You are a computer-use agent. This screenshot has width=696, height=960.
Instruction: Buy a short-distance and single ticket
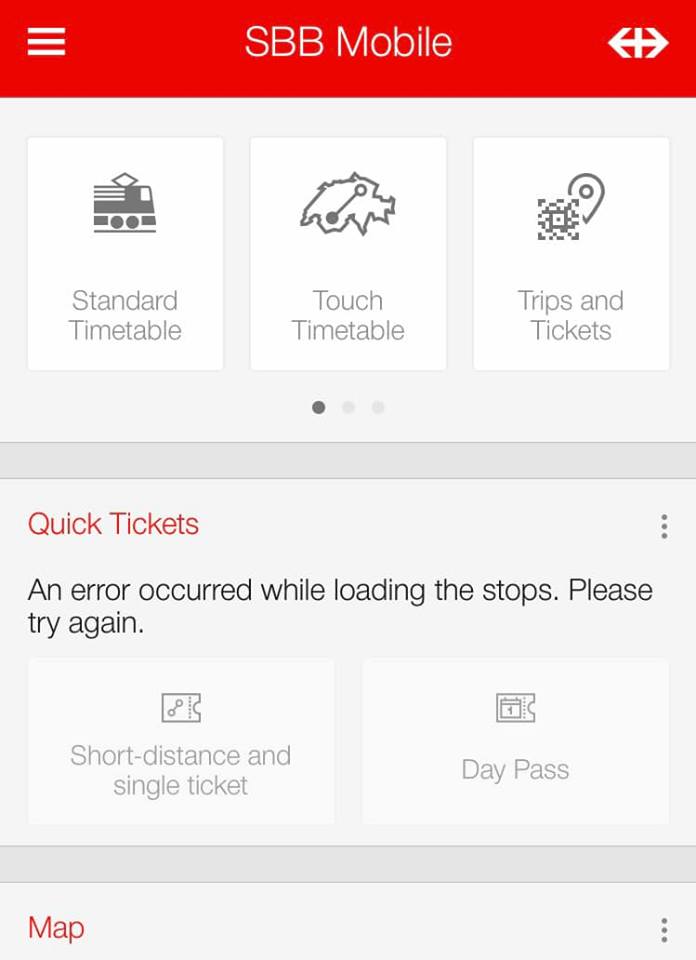click(x=181, y=742)
